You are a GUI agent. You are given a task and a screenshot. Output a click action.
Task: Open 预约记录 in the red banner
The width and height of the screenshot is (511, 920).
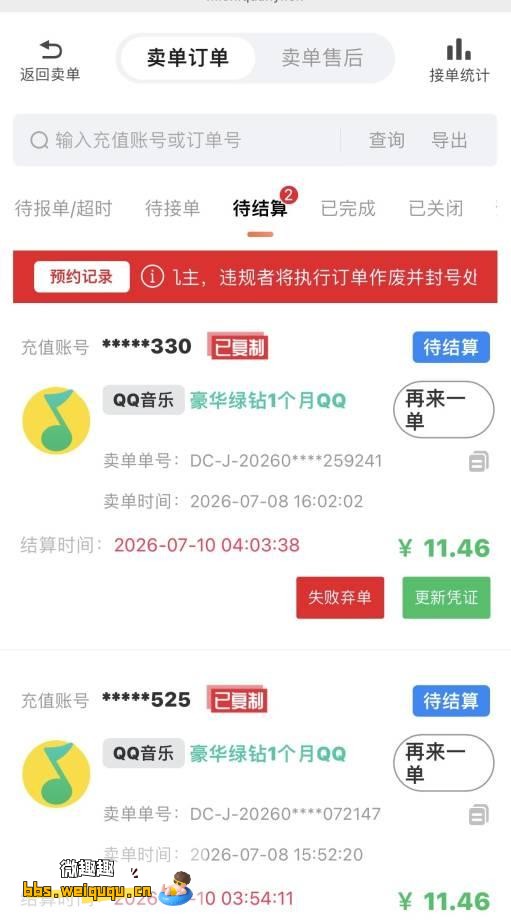[82, 277]
